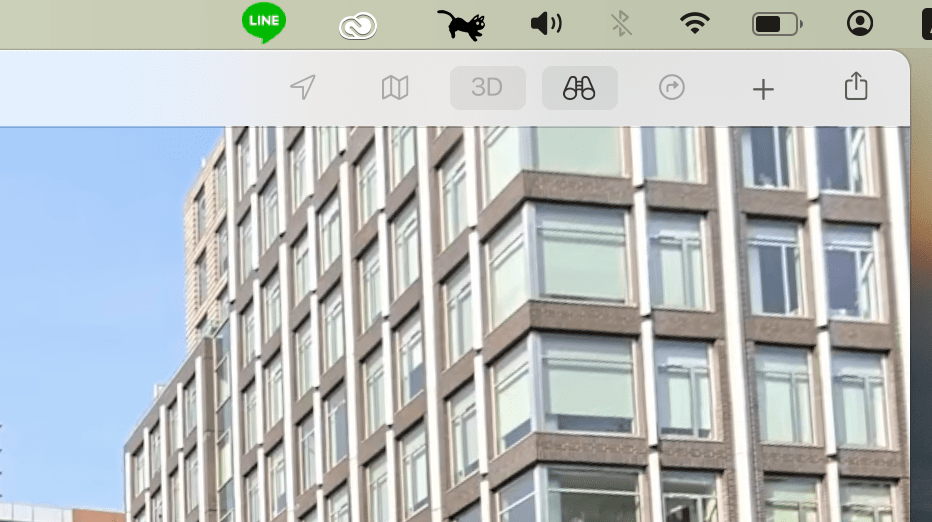932x522 pixels.
Task: Open the LINE menu bar icon
Action: (x=264, y=23)
